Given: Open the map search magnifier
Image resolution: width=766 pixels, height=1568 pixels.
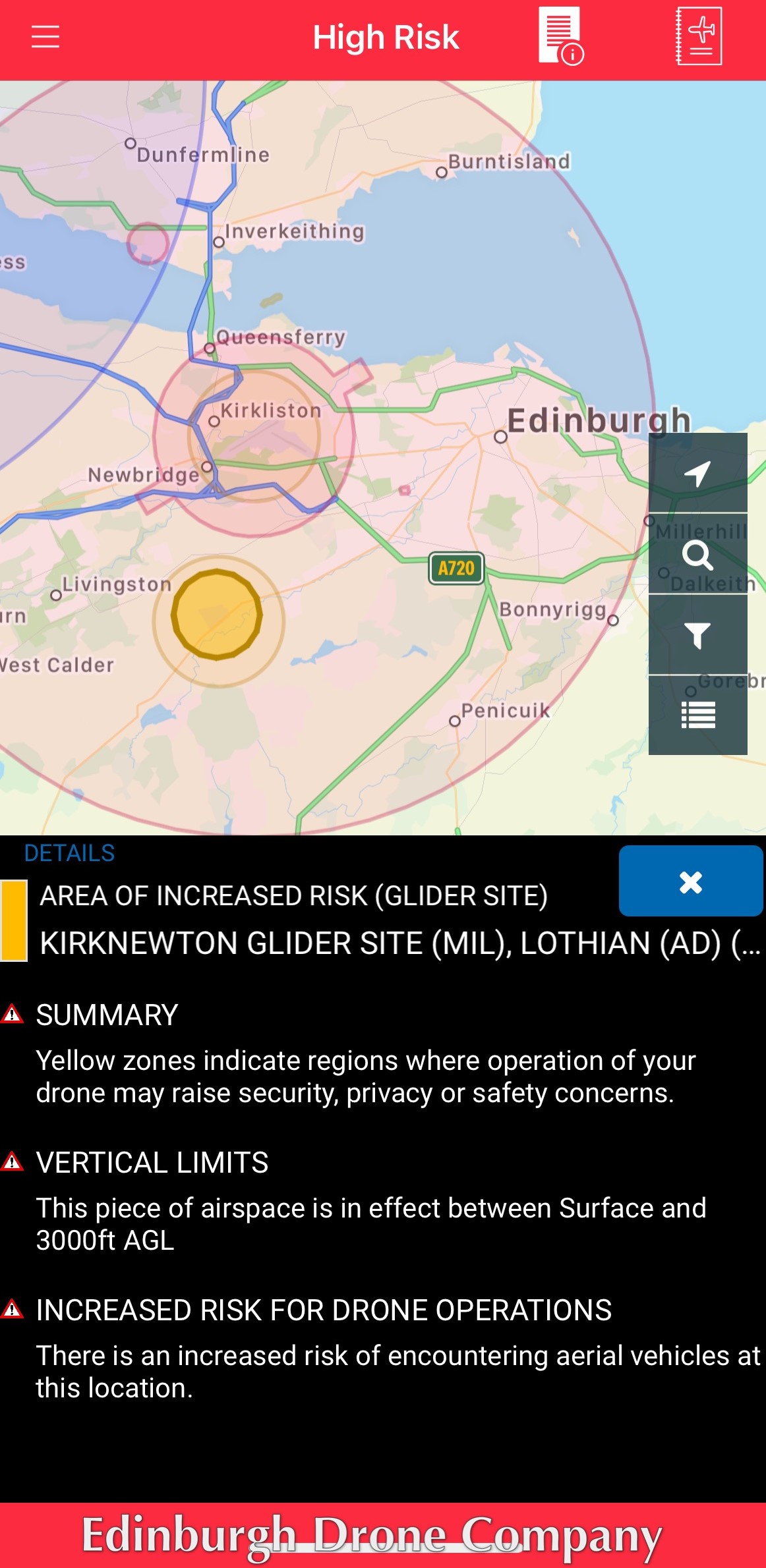Looking at the screenshot, I should point(698,555).
